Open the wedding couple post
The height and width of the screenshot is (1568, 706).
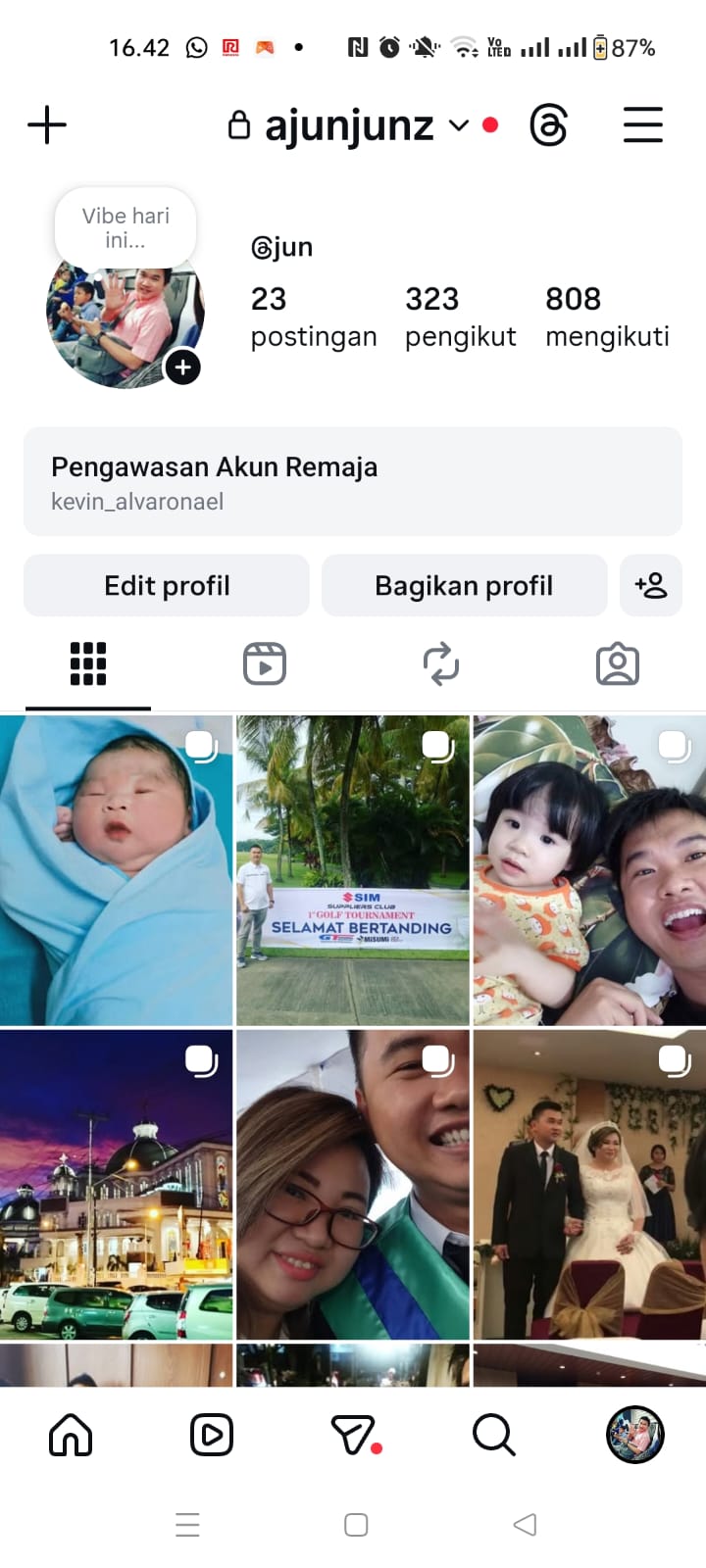589,1184
